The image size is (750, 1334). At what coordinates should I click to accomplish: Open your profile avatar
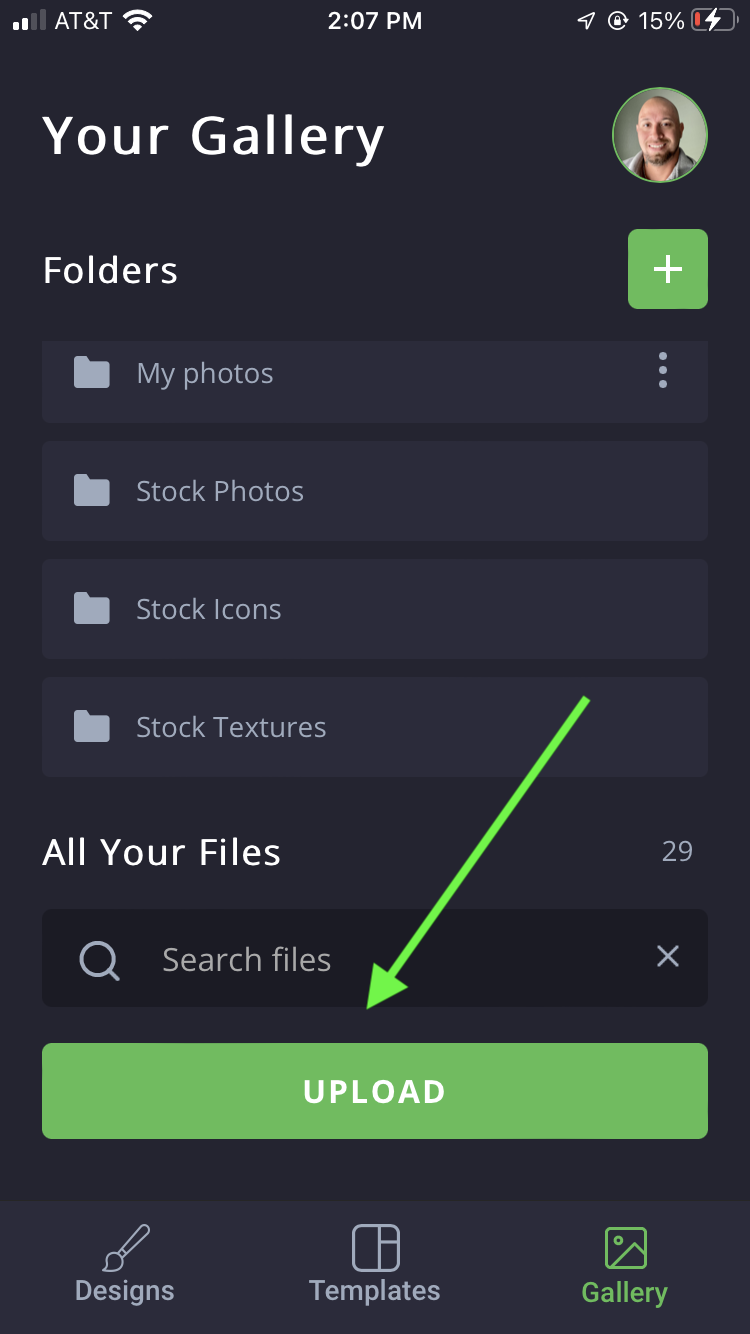pyautogui.click(x=659, y=134)
